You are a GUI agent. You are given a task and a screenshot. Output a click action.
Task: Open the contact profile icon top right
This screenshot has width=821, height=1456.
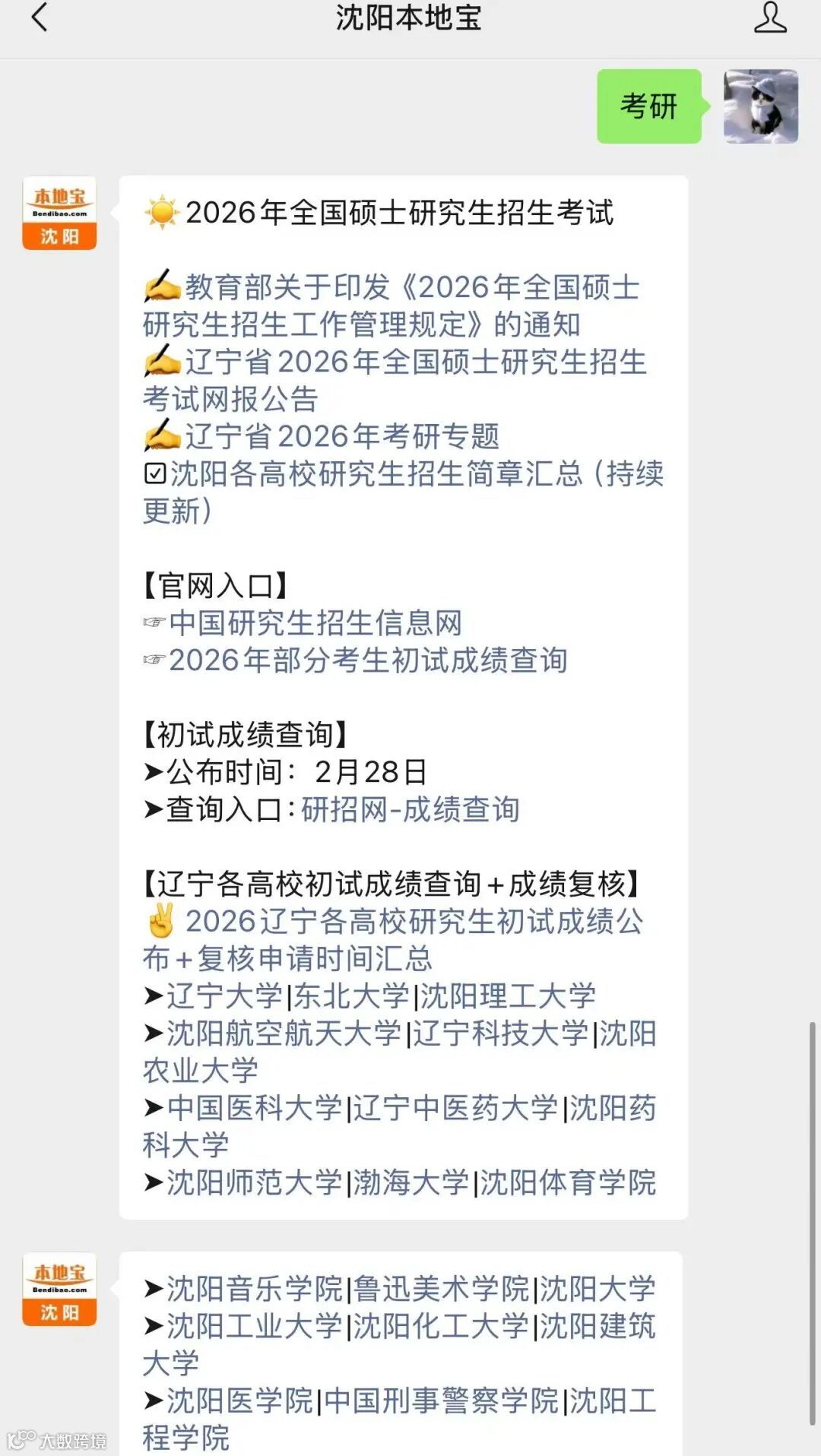(x=770, y=20)
